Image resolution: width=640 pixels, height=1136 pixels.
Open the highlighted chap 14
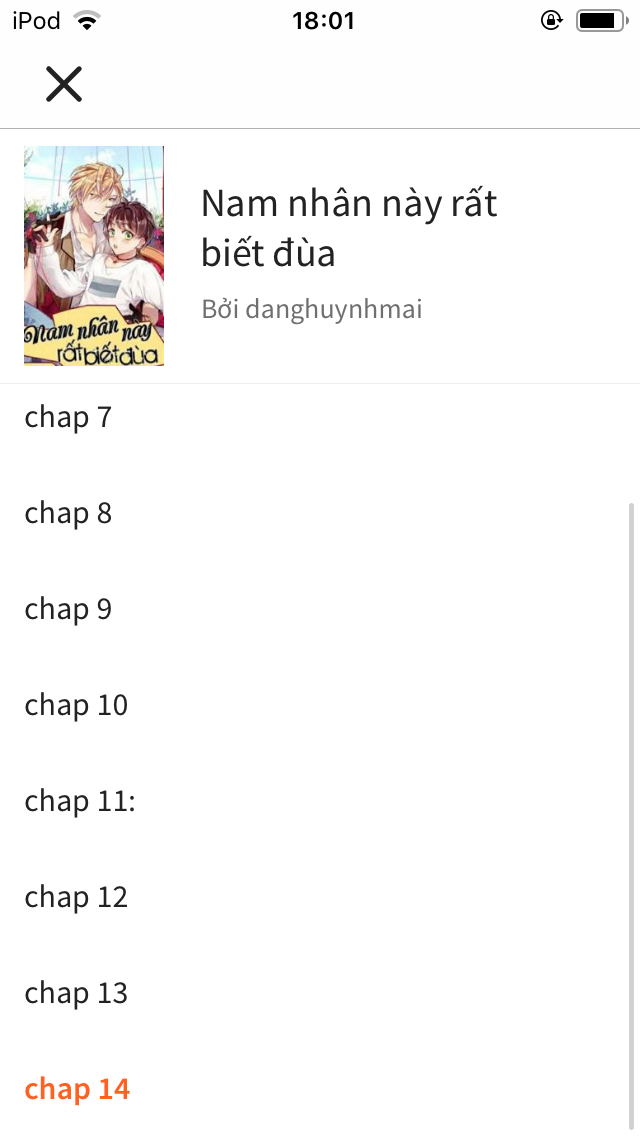pos(320,1088)
